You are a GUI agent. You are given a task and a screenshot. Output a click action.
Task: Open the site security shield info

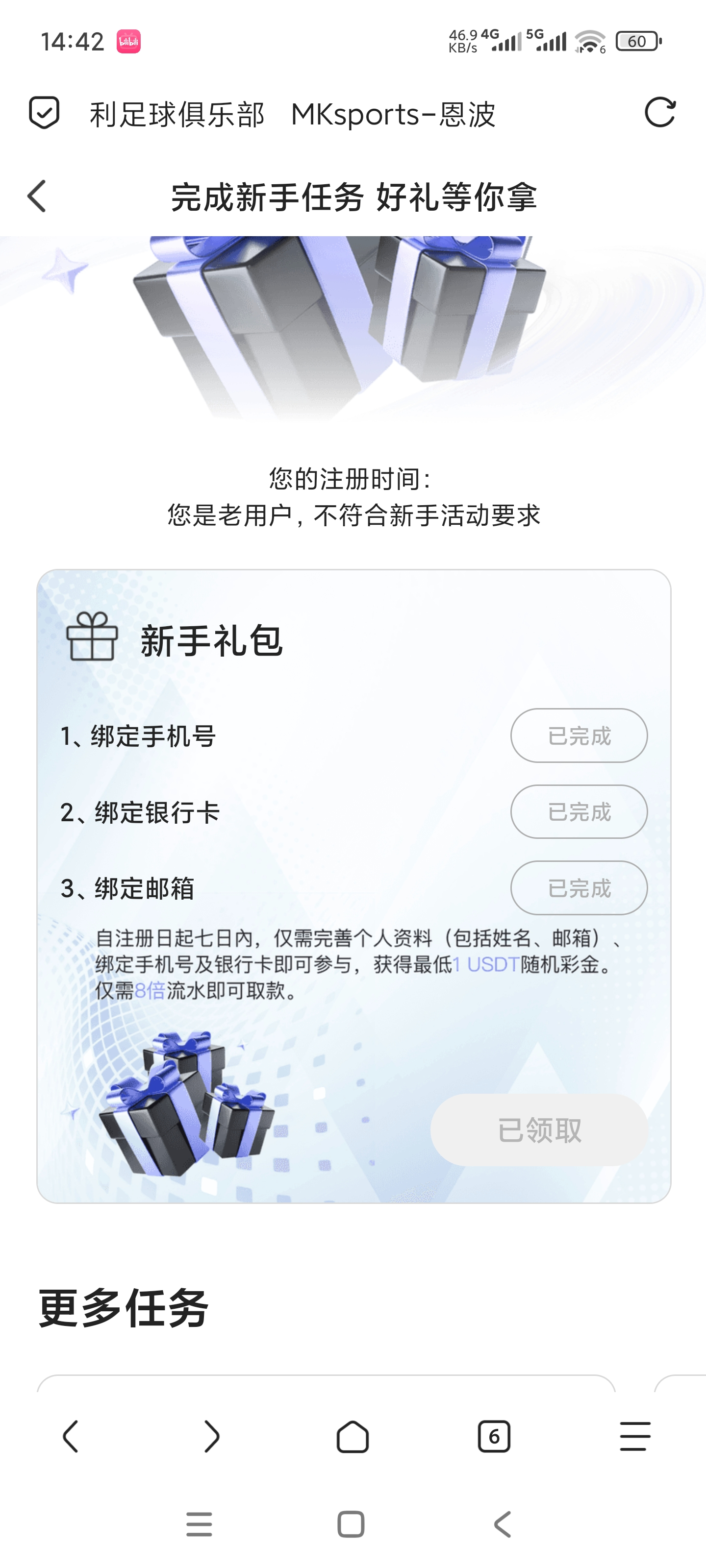pos(45,113)
